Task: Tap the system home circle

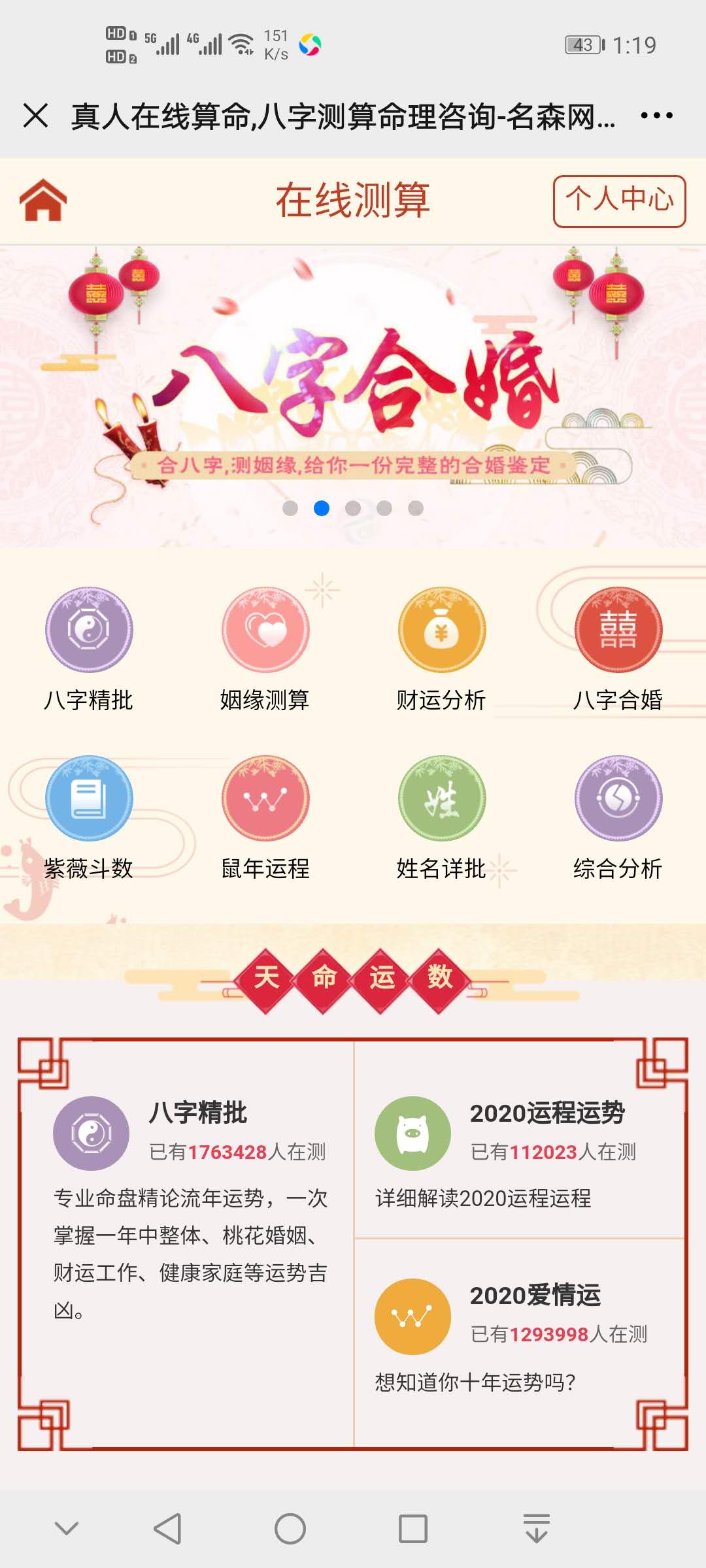Action: [x=290, y=1529]
